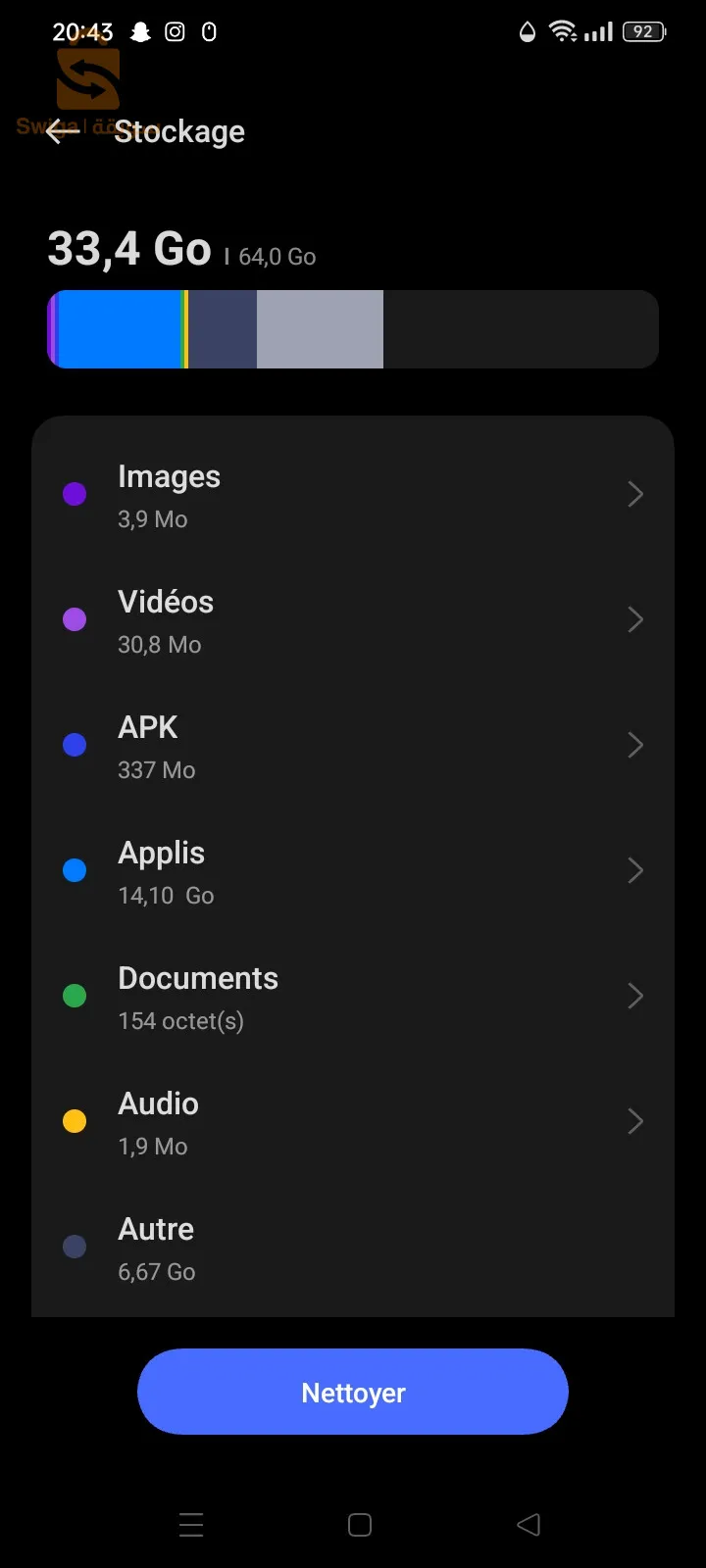View APK files using 337 Mo
This screenshot has height=1568, width=706.
(353, 746)
